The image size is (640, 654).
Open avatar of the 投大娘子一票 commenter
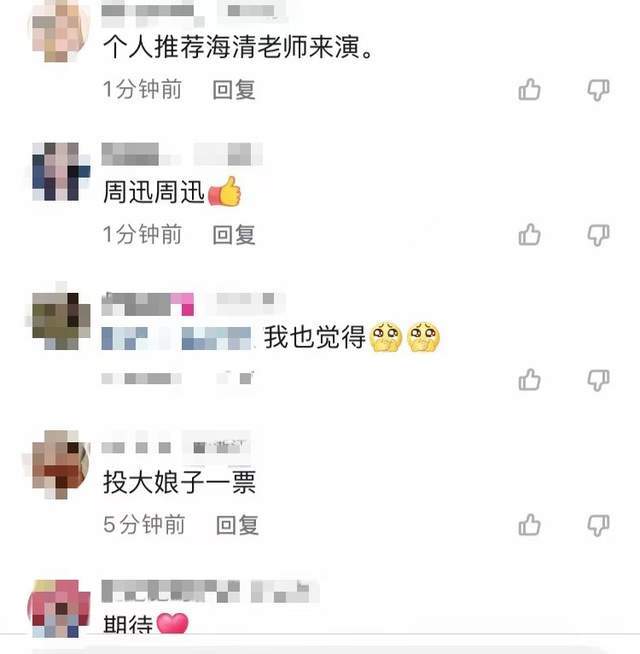[61, 464]
